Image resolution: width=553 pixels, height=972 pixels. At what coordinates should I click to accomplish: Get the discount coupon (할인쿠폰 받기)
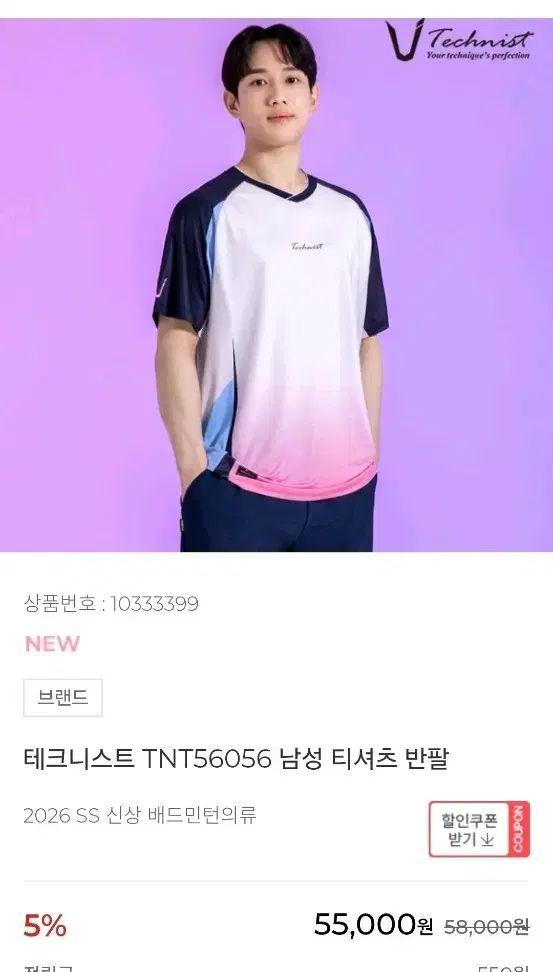479,829
